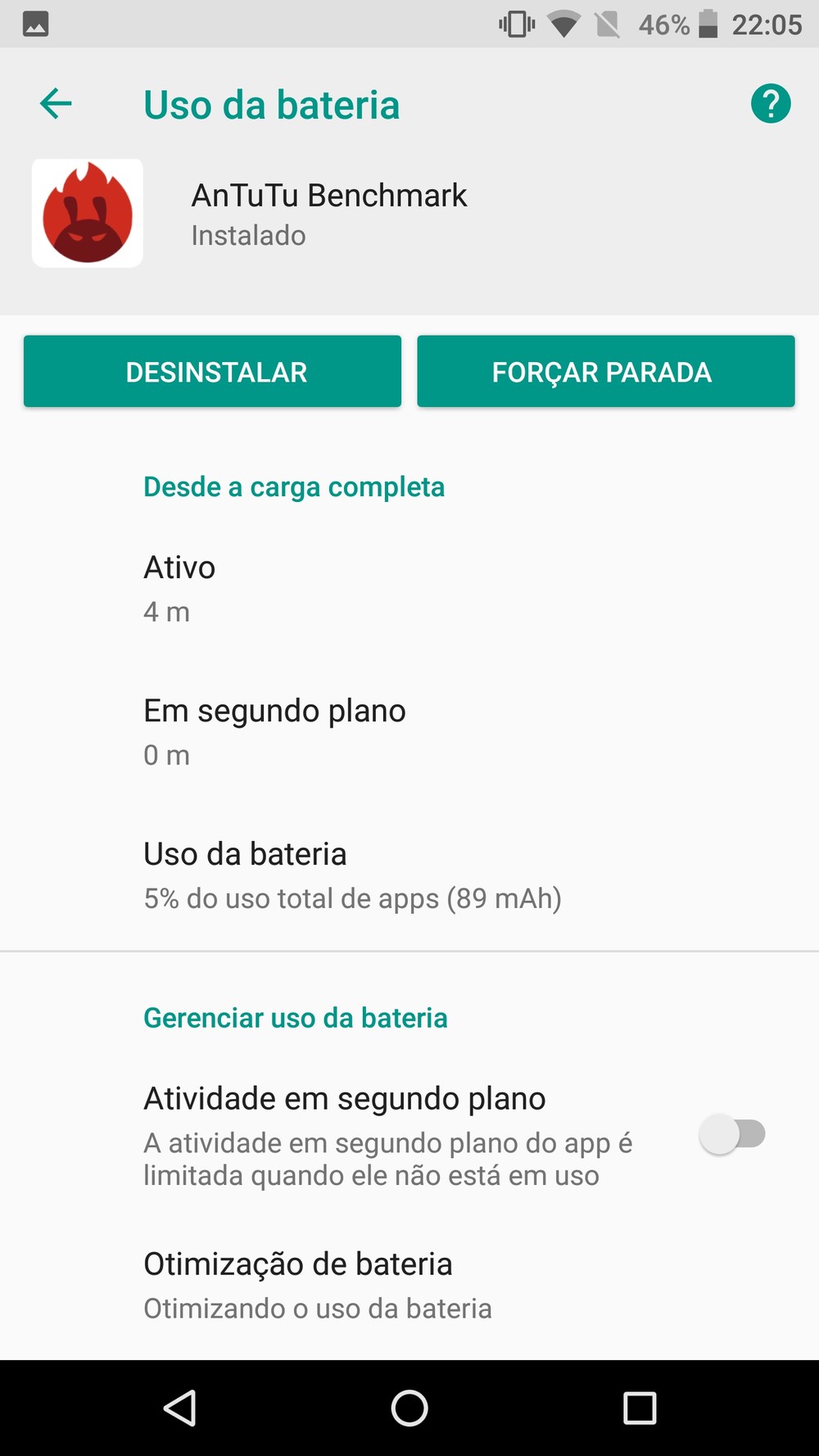Image resolution: width=819 pixels, height=1456 pixels.
Task: Force stop with FORÇAR PARADA
Action: (606, 371)
